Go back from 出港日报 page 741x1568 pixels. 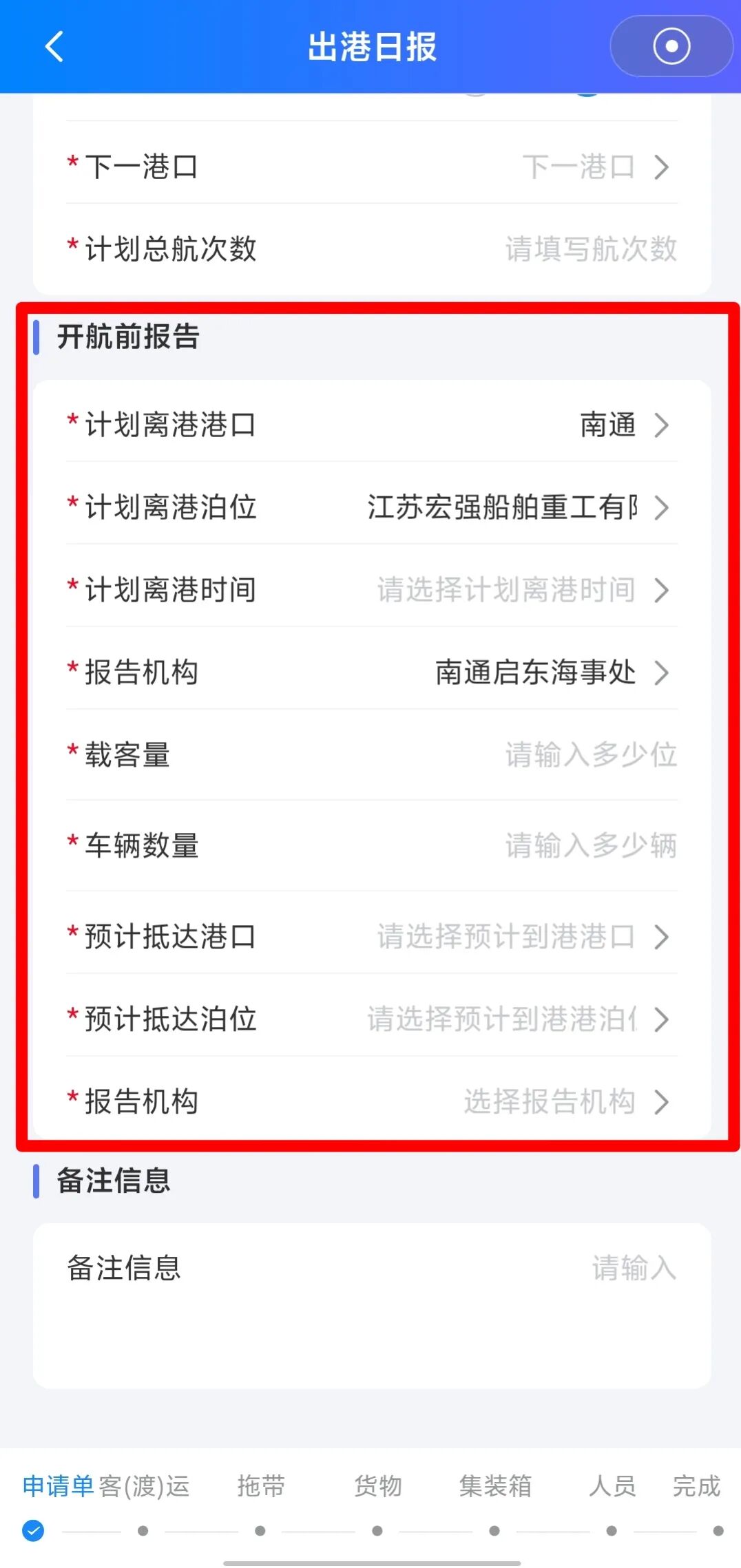click(54, 47)
